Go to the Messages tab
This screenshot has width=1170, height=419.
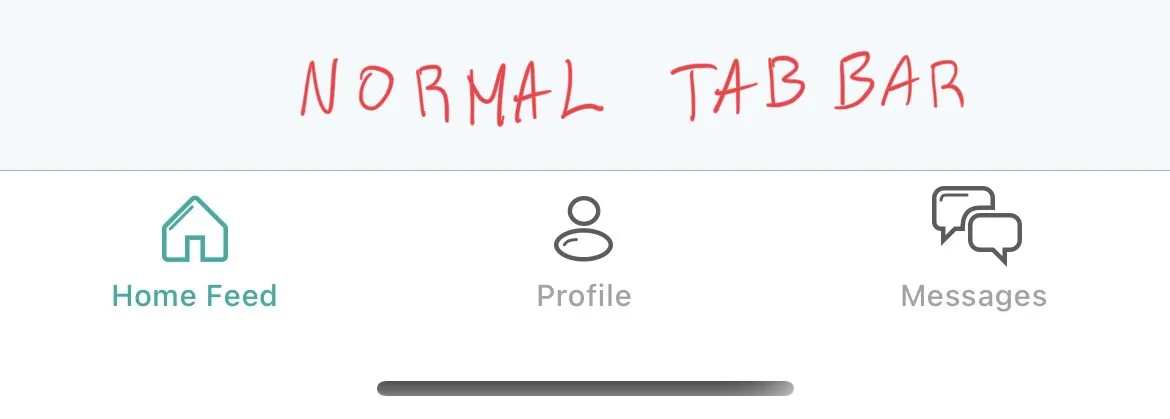tap(974, 250)
